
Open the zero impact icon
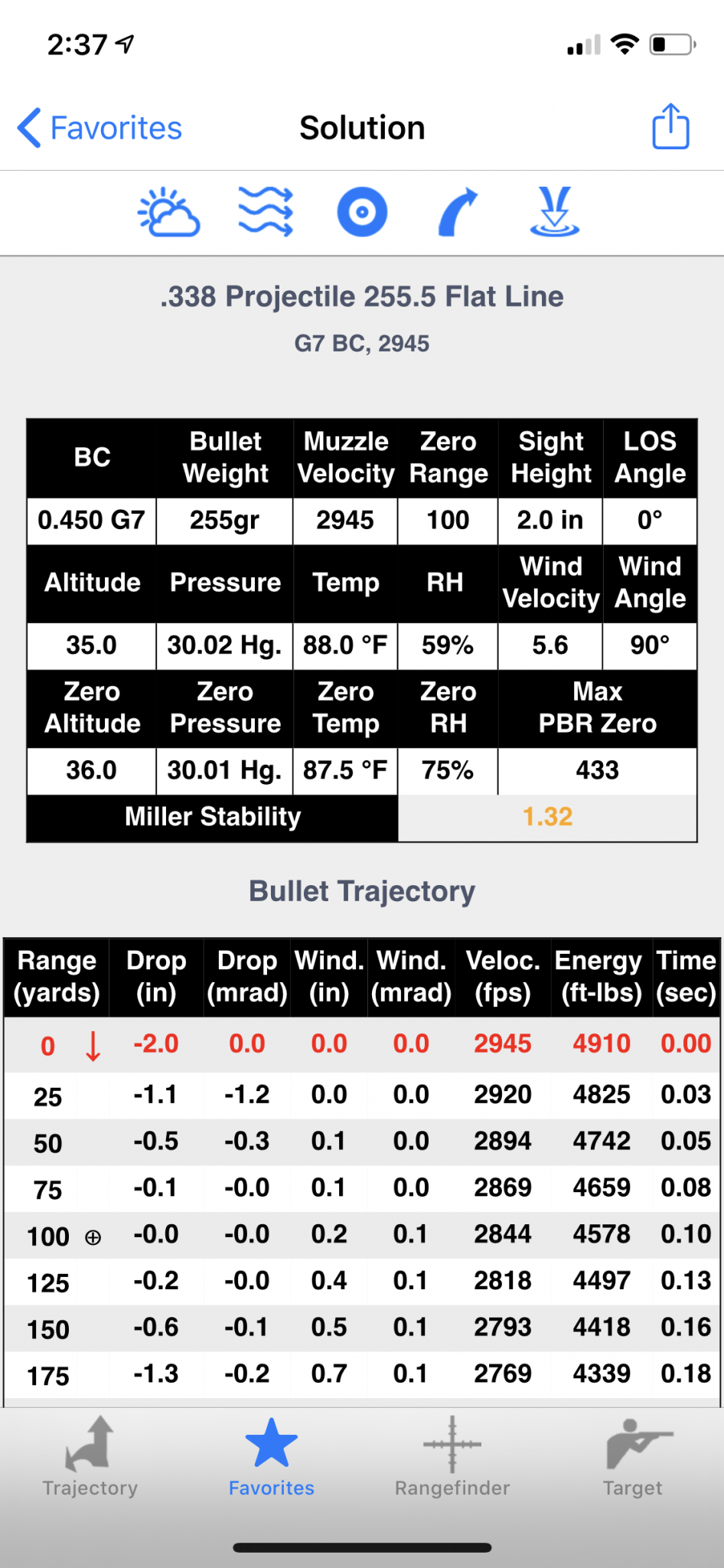(x=555, y=212)
